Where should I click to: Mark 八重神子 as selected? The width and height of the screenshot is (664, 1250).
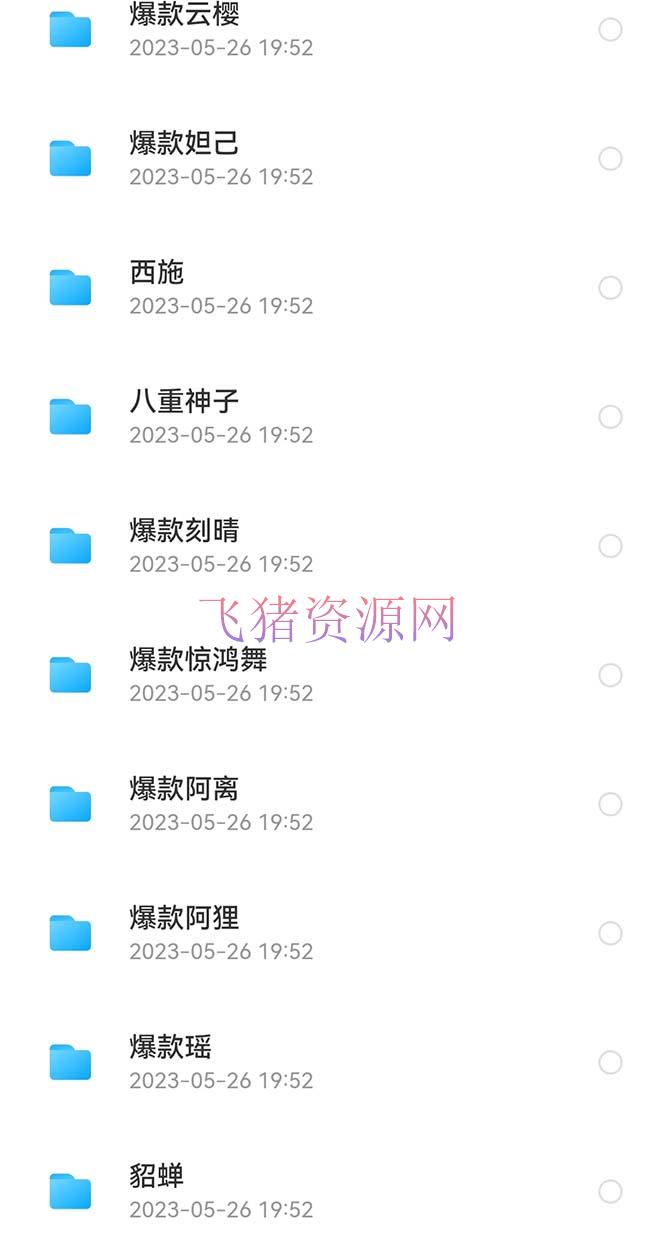pyautogui.click(x=610, y=417)
